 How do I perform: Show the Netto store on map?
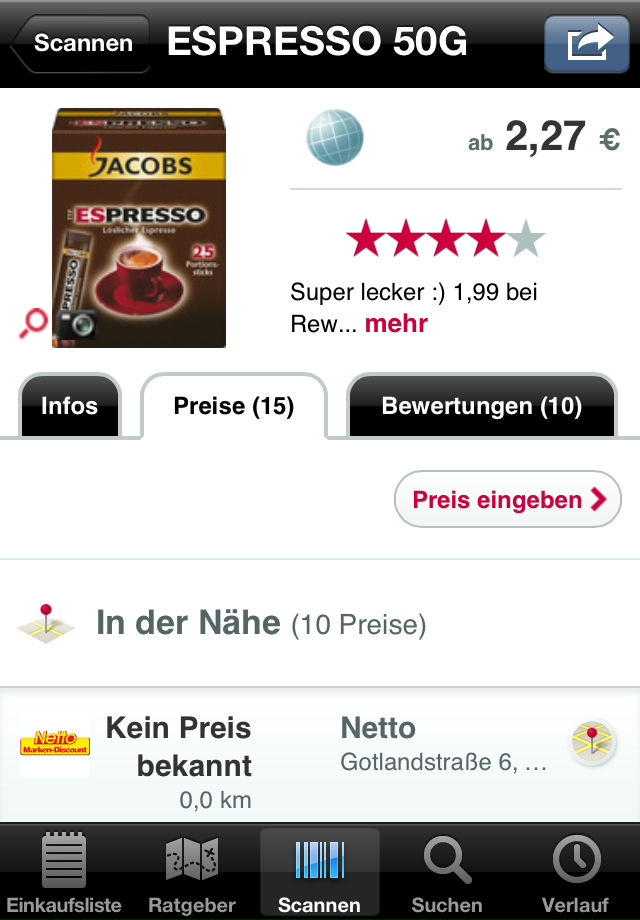pyautogui.click(x=593, y=743)
